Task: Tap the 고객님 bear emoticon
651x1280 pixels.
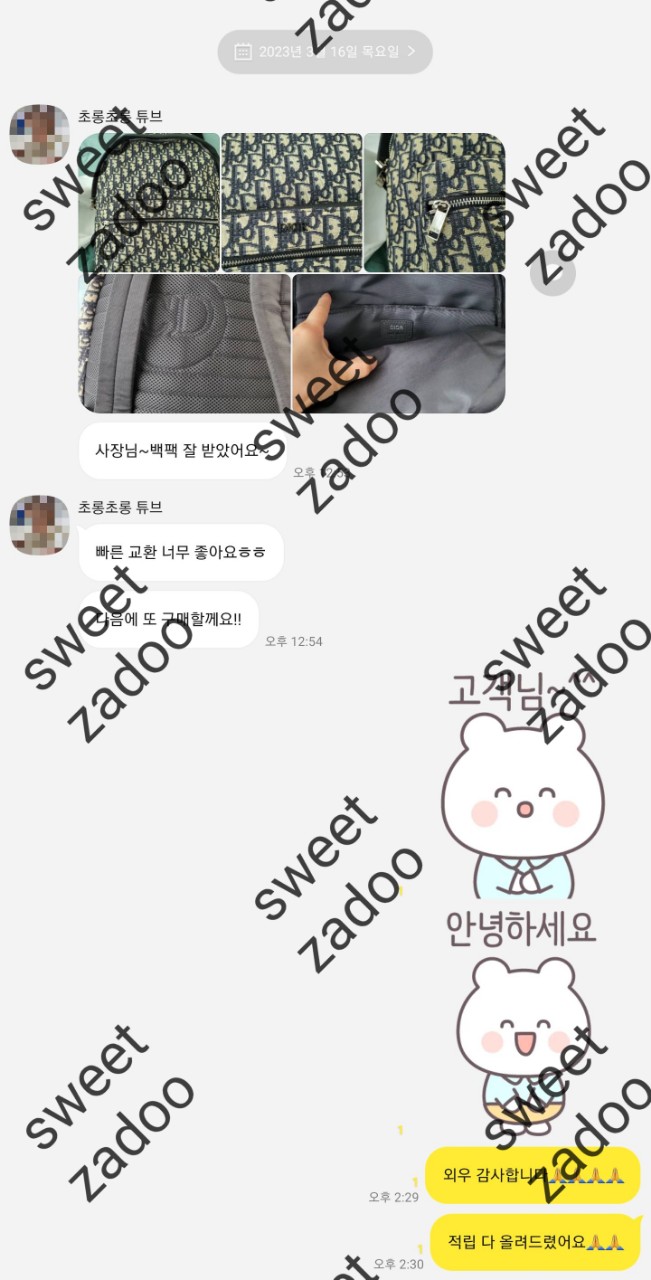Action: tap(522, 780)
